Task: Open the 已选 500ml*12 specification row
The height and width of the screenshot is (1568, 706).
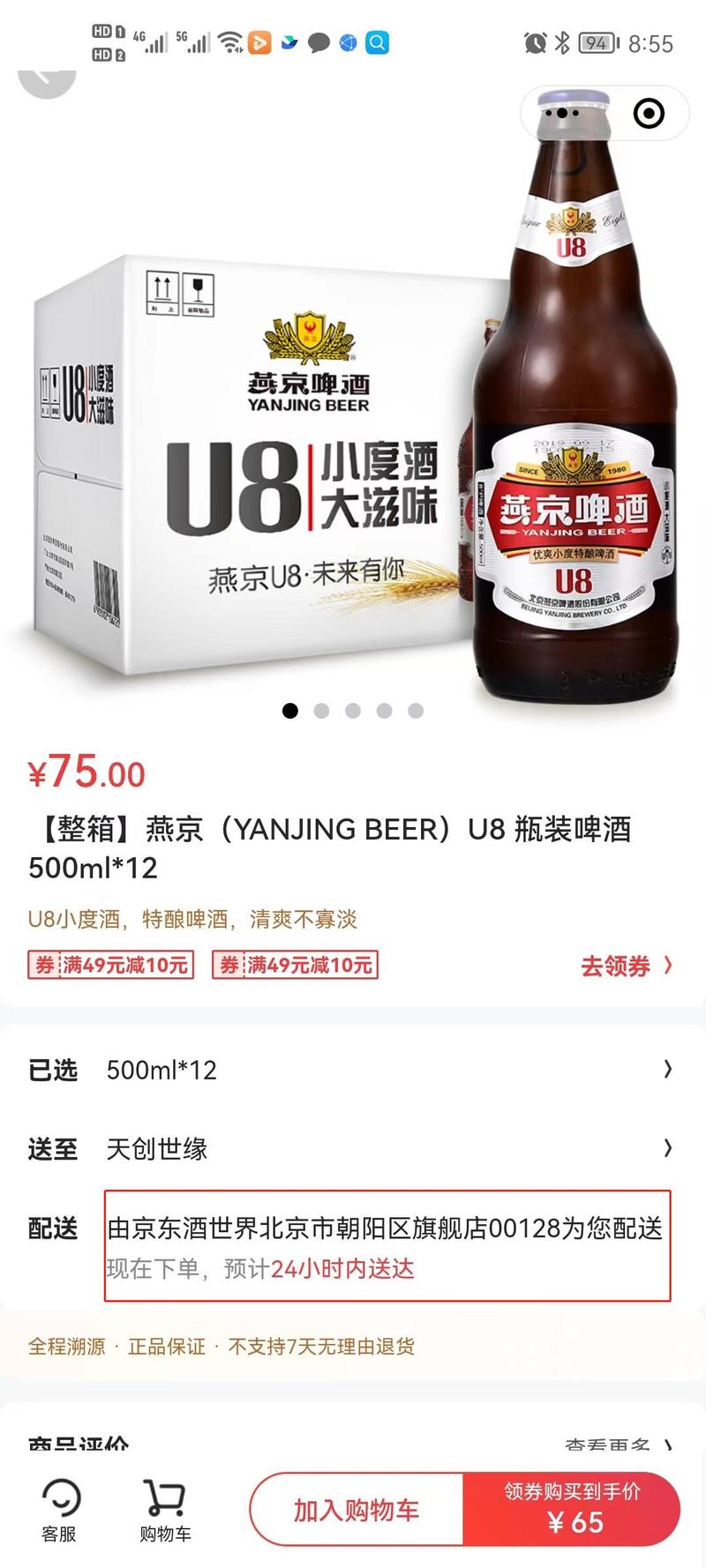Action: 353,1070
